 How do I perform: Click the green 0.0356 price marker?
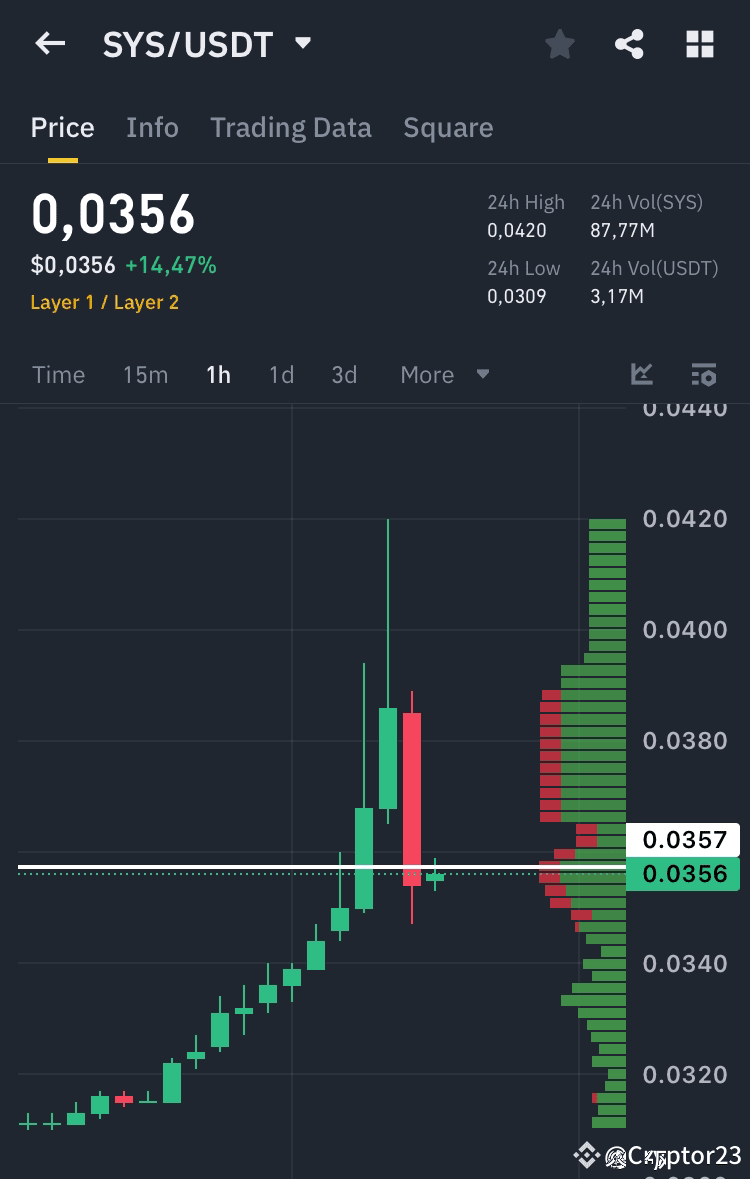tap(683, 873)
